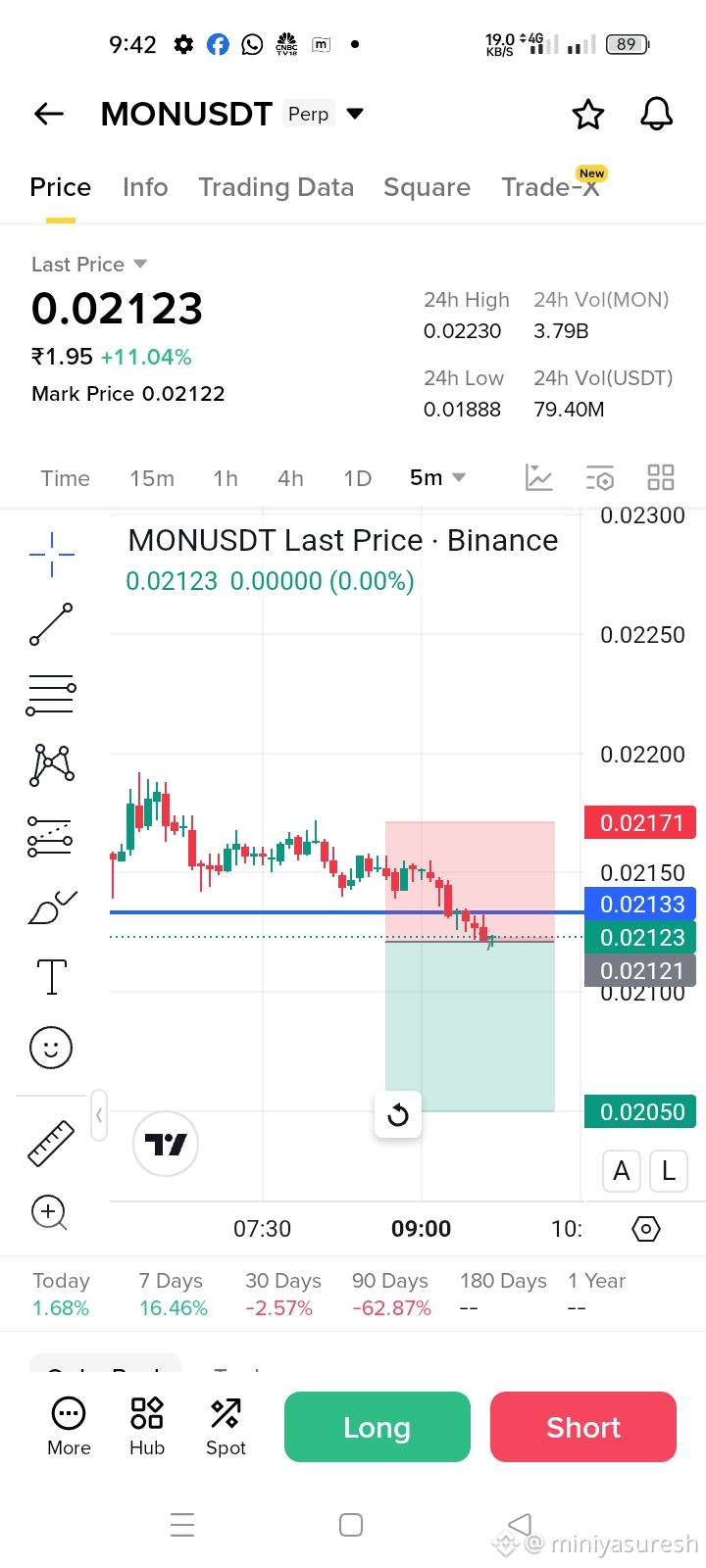Expand the MONUSDT pair selector dropdown

click(x=355, y=114)
